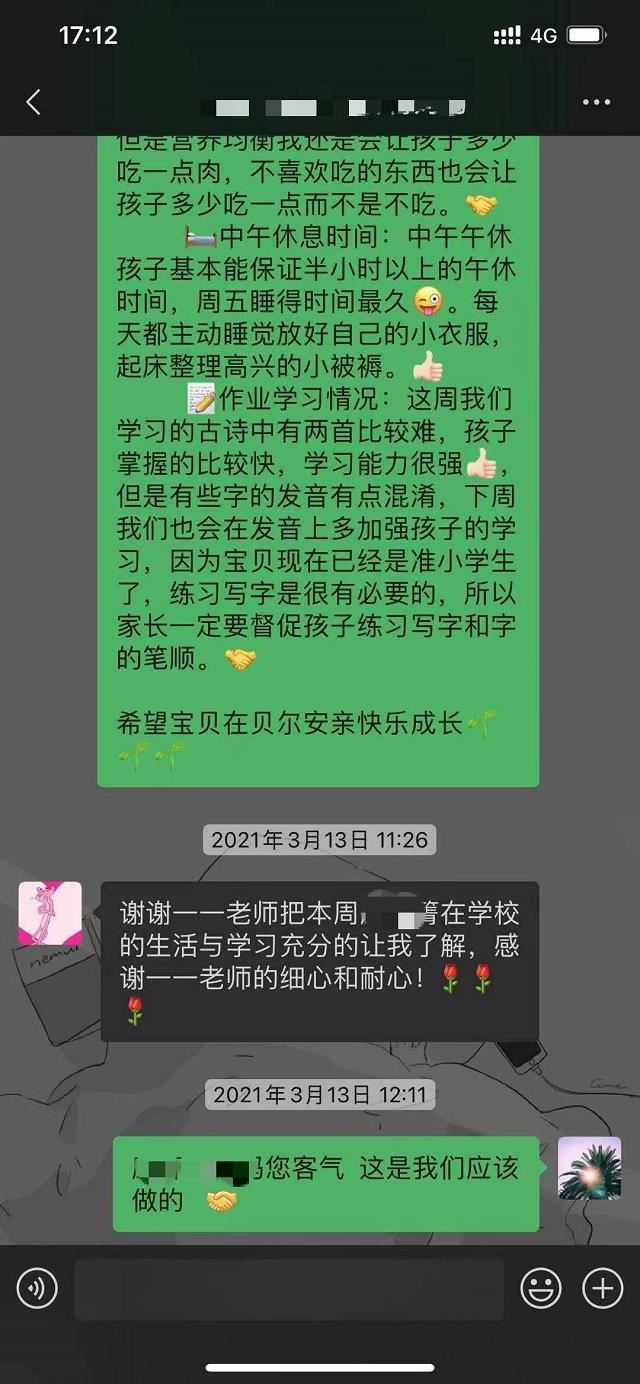This screenshot has width=640, height=1384.
Task: Go back to the chat list
Action: (x=34, y=102)
